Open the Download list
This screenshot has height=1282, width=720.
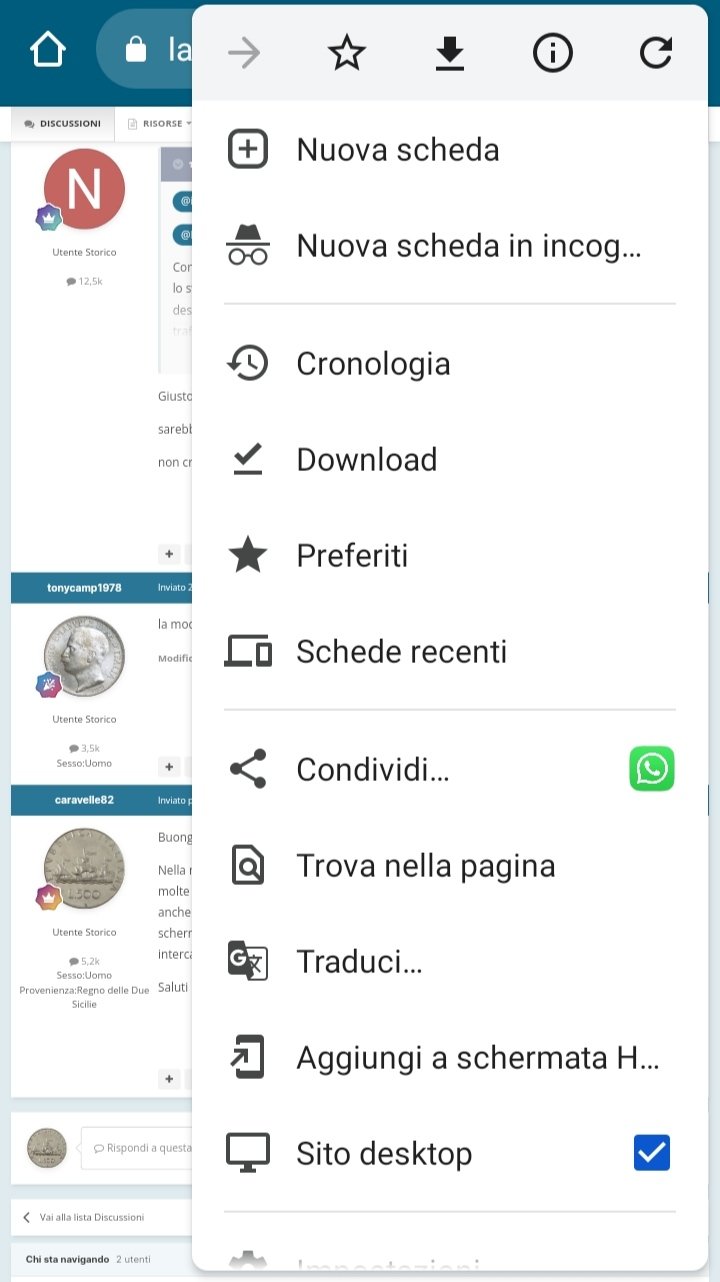pyautogui.click(x=450, y=459)
